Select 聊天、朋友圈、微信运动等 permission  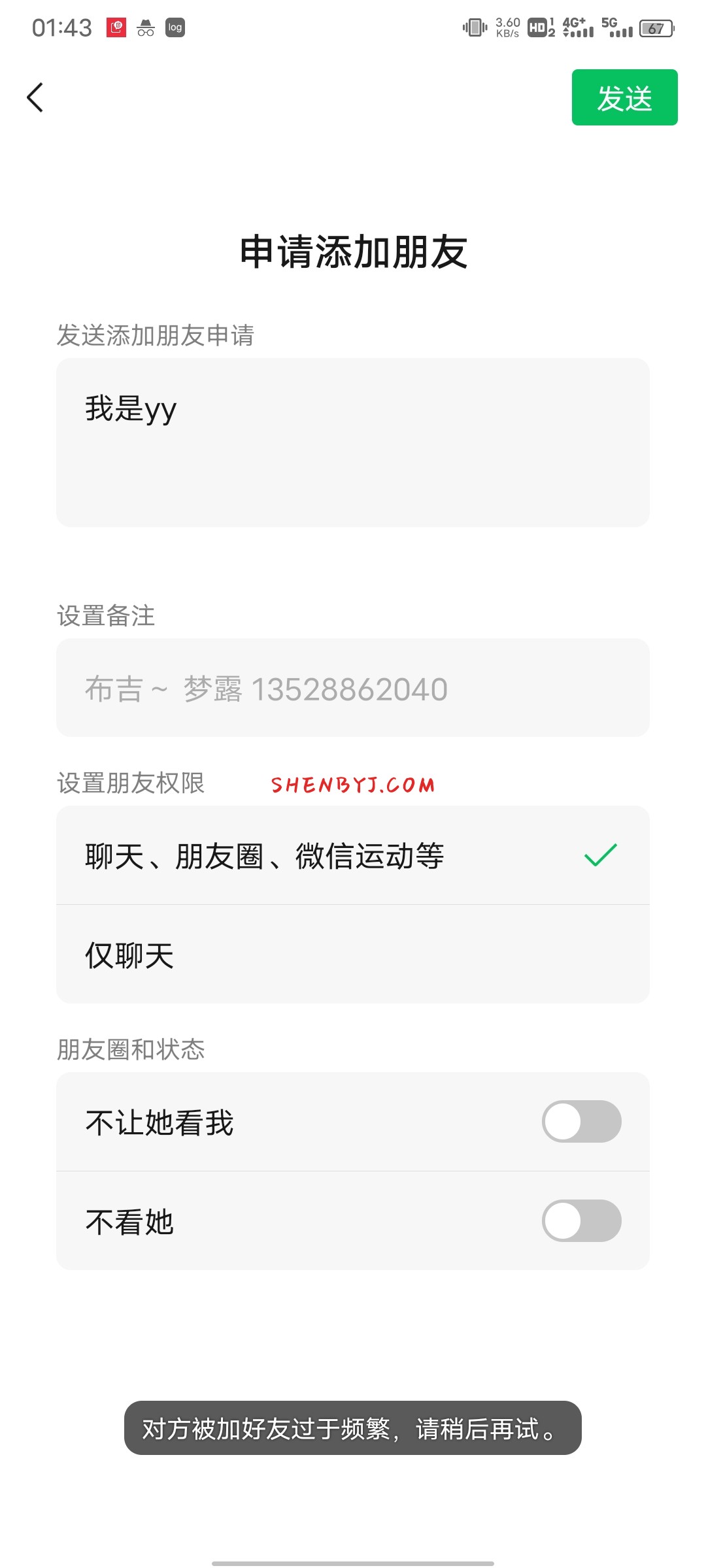352,855
